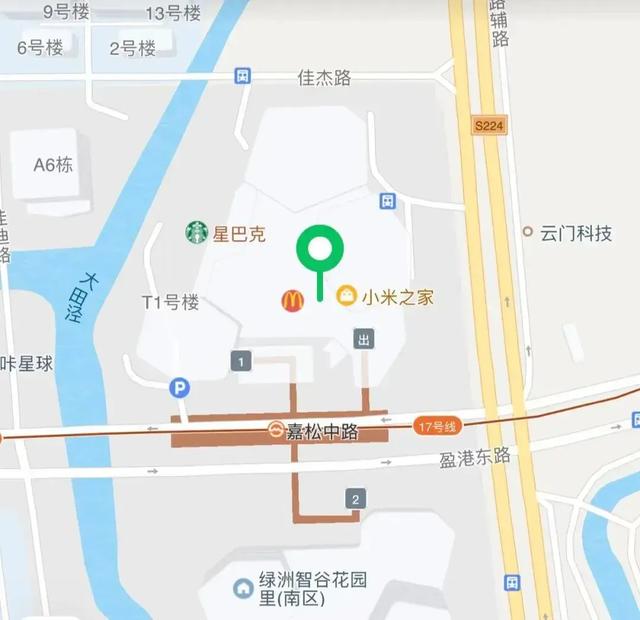Select the 嘉松中路 metro station
640x620 pixels.
276,431
